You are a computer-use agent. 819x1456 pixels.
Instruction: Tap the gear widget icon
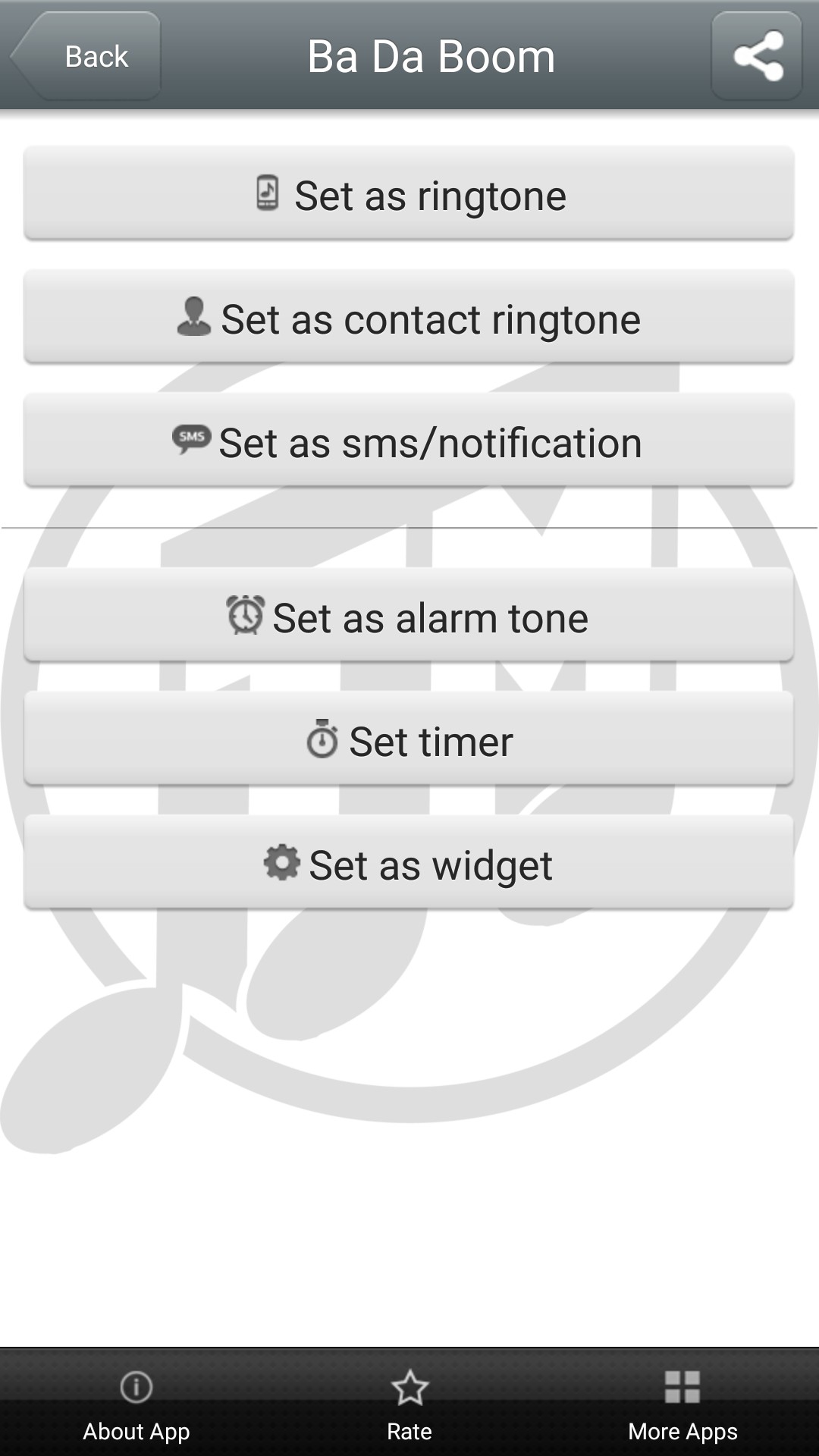coord(281,863)
